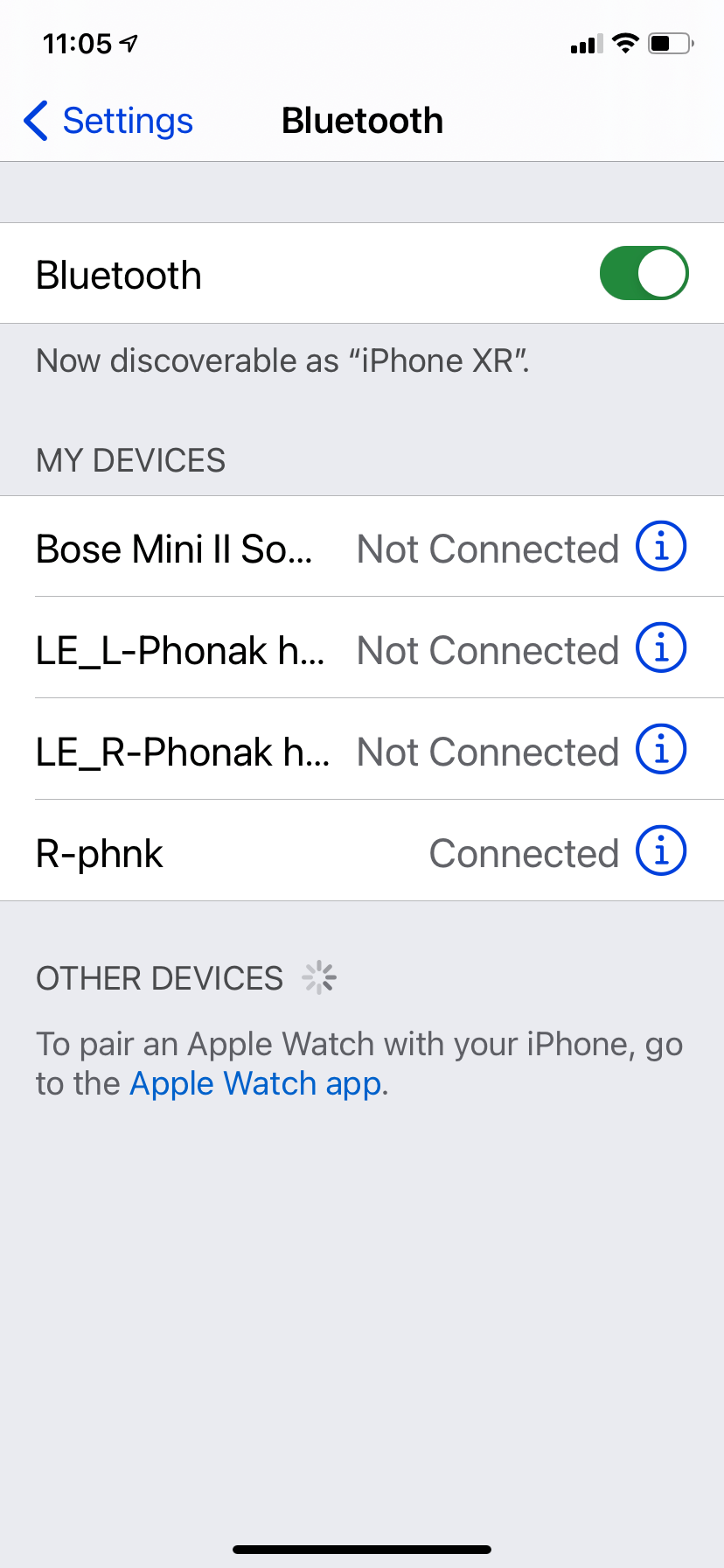
Task: Open the Apple Watch app link
Action: 256,1083
